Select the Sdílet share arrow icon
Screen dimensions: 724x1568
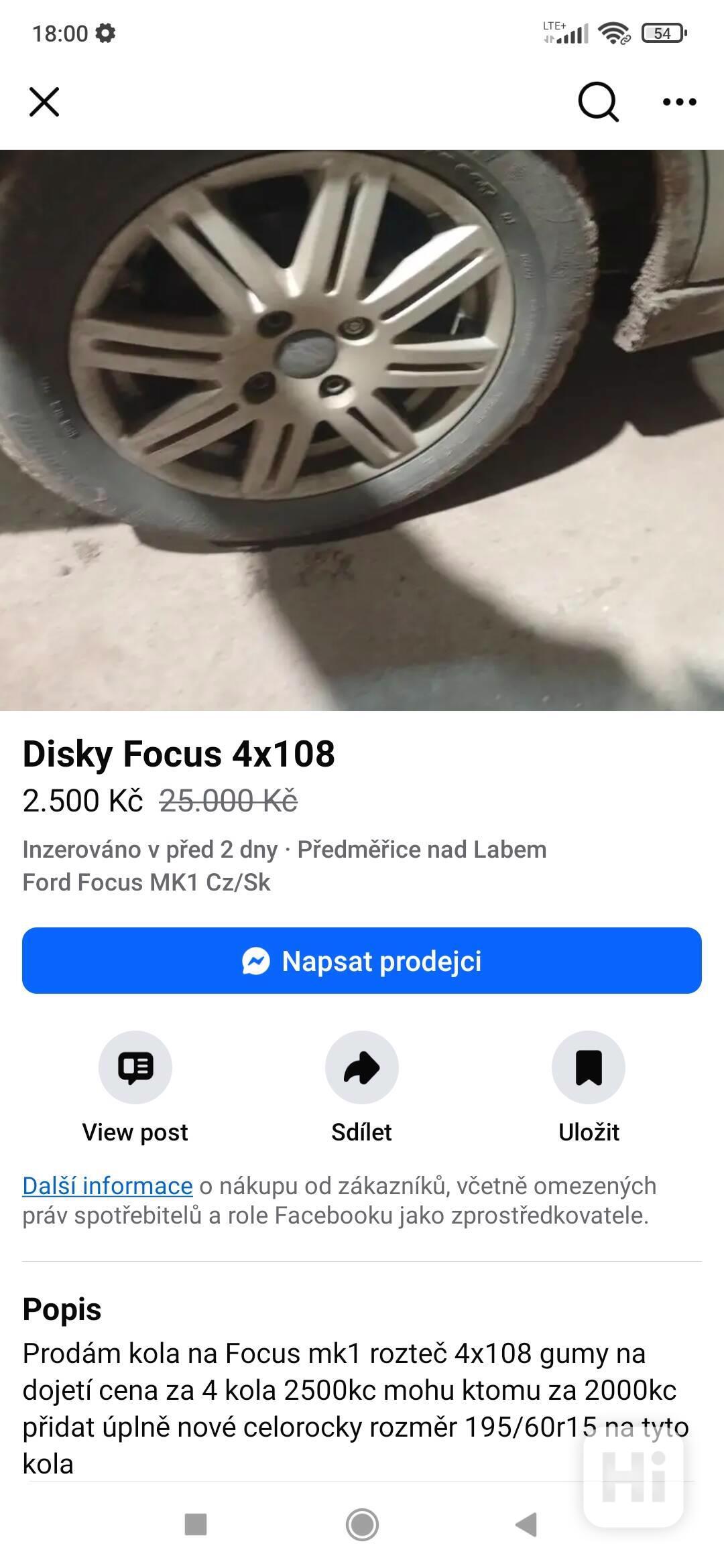[361, 1069]
